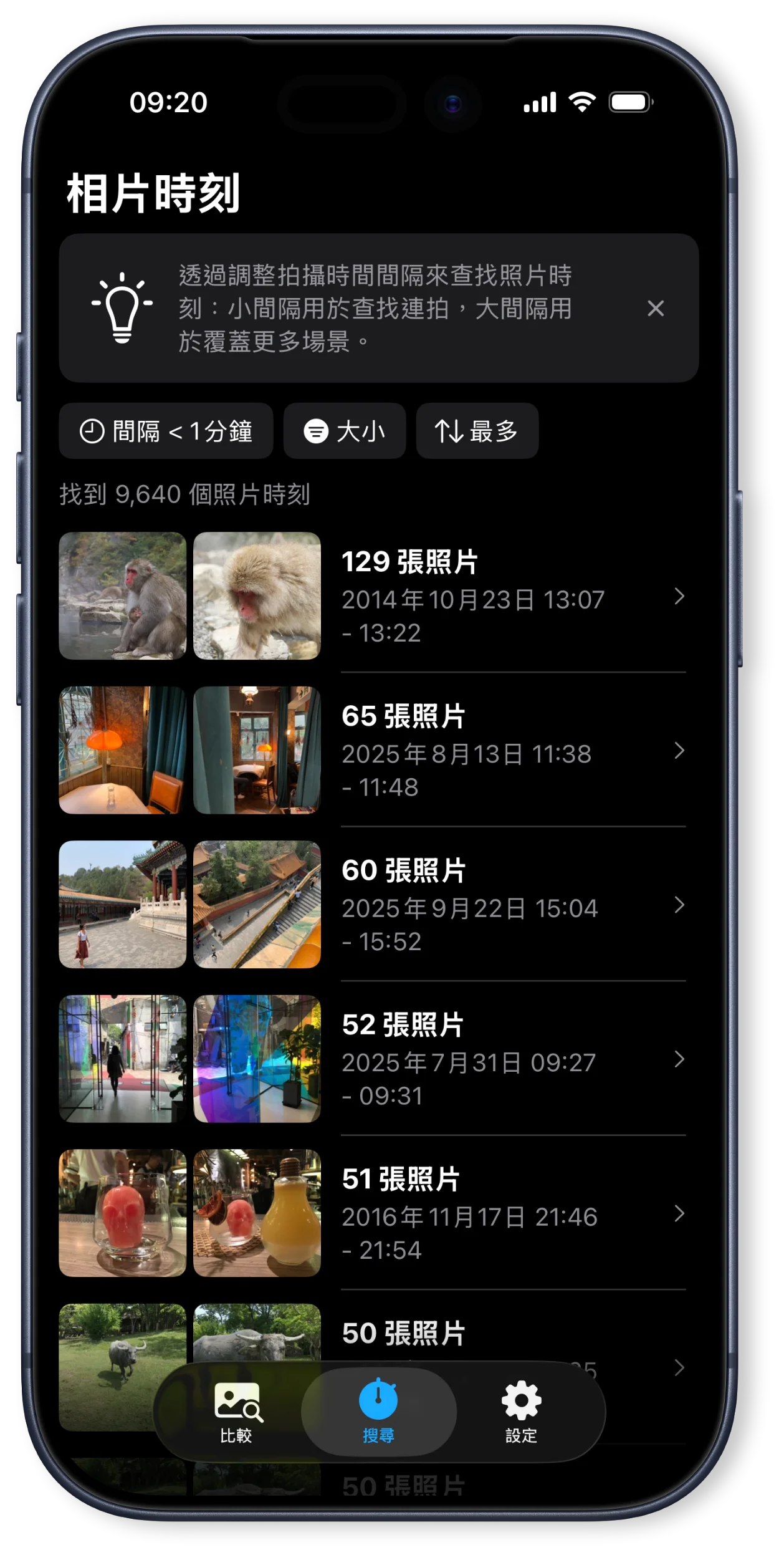Click the filter icon beside 大小

(317, 431)
